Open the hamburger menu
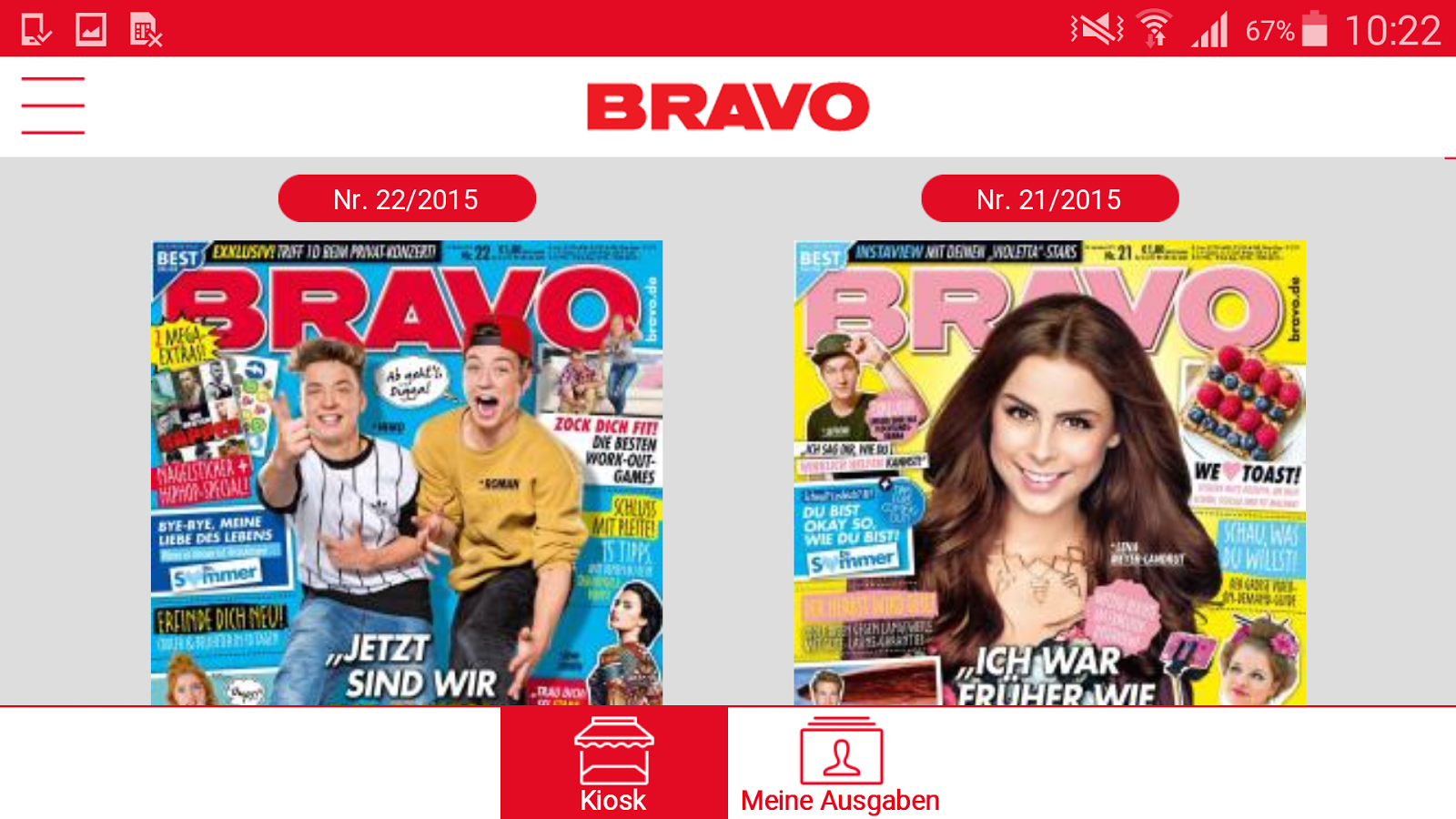The image size is (1456, 819). coord(53,106)
